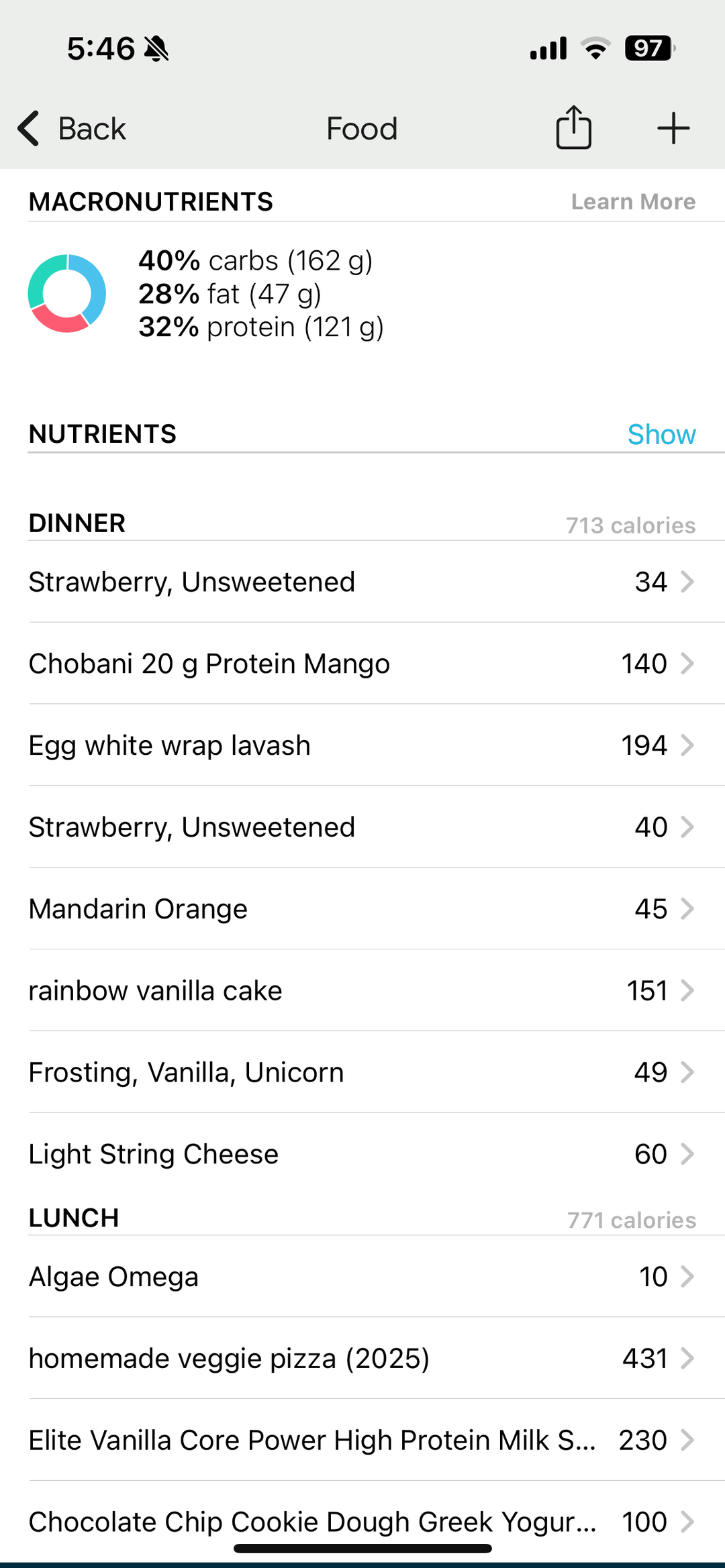This screenshot has height=1568, width=725.
Task: View Egg white wrap lavash details
Action: [x=362, y=745]
